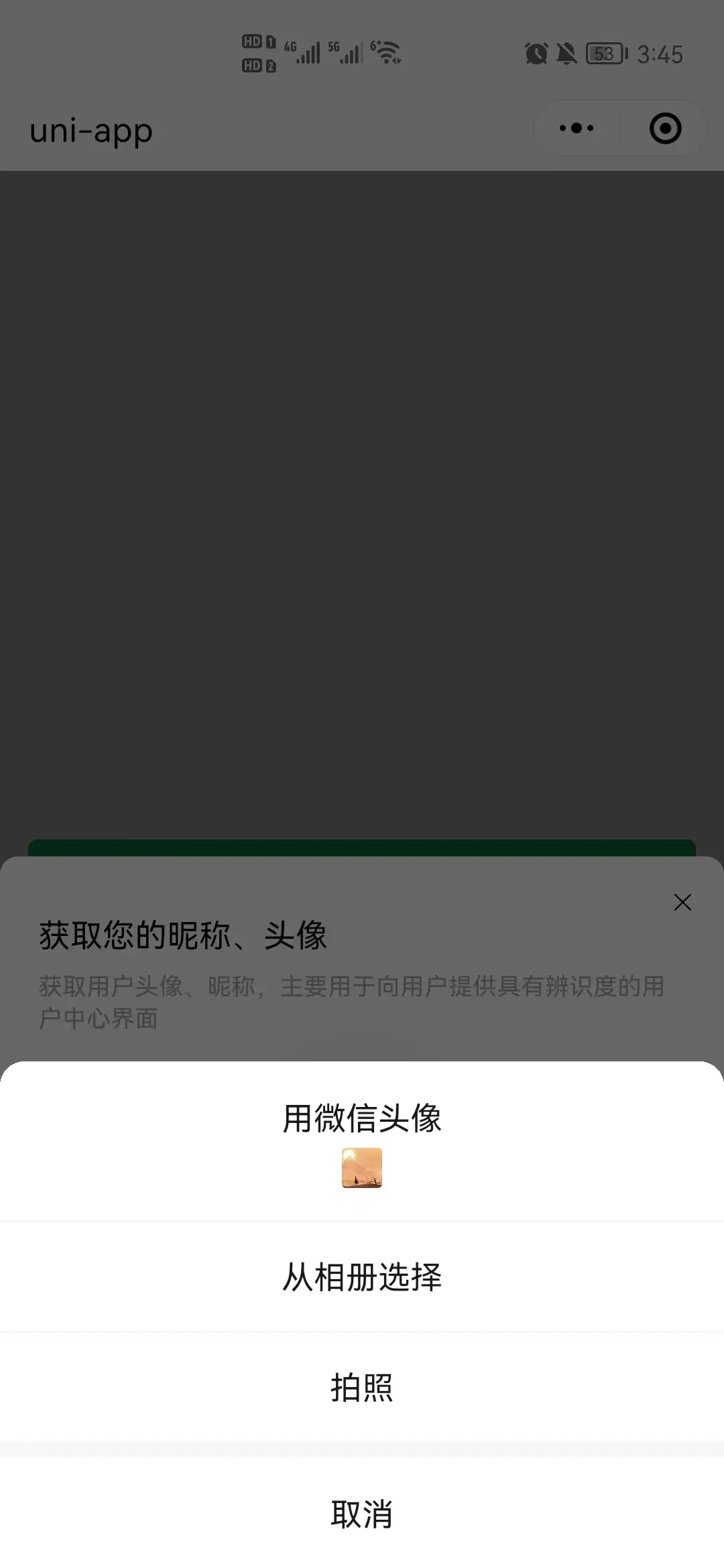Choose 用微信头像 to use WeChat avatar
The width and height of the screenshot is (724, 1568).
362,1141
